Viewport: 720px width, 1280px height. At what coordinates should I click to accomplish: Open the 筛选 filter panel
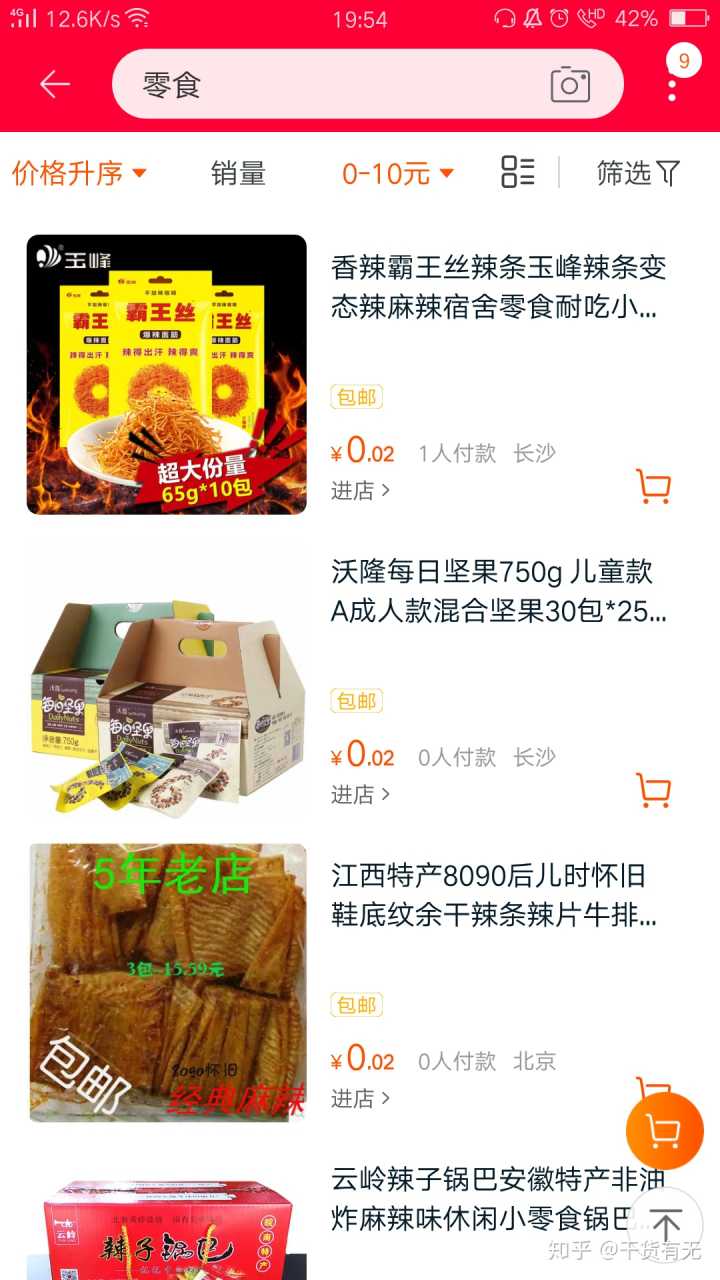pos(638,173)
